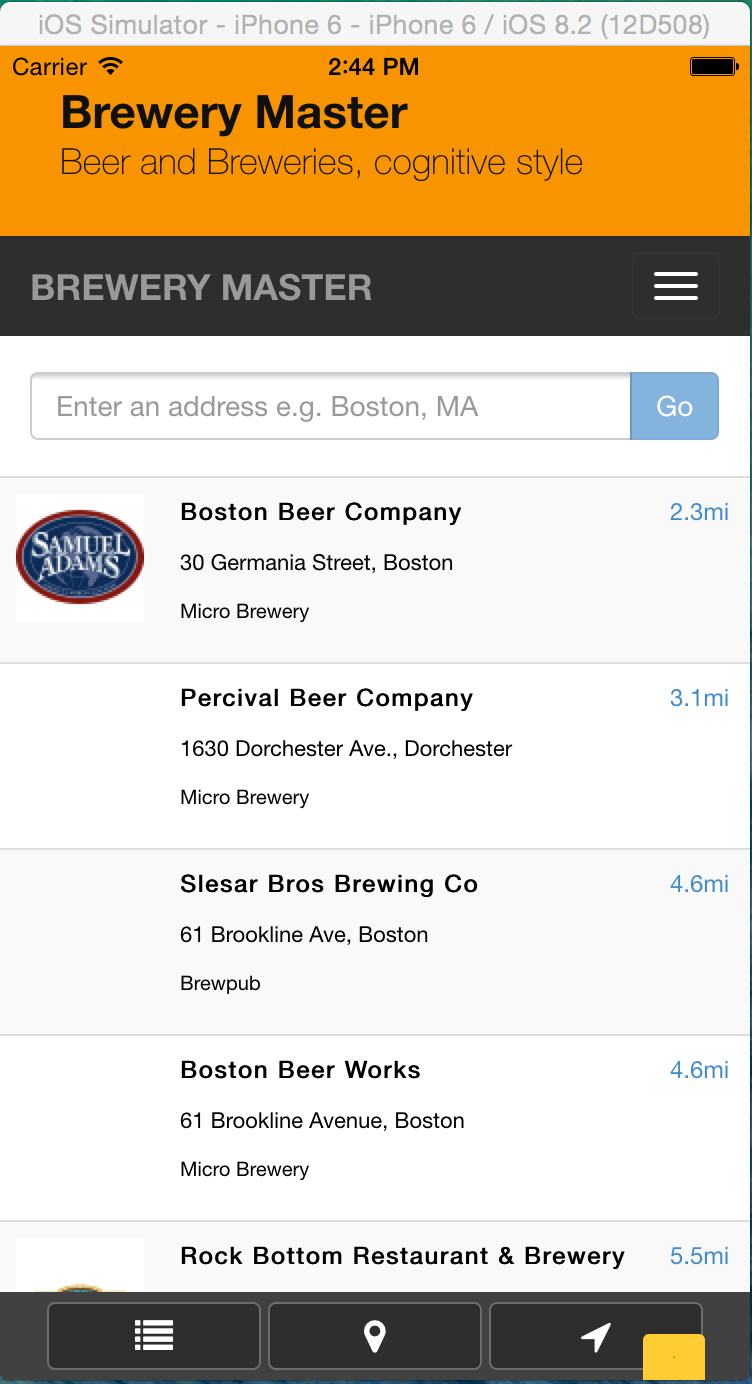Image resolution: width=752 pixels, height=1384 pixels.
Task: Open the hamburger navigation menu
Action: pos(675,286)
